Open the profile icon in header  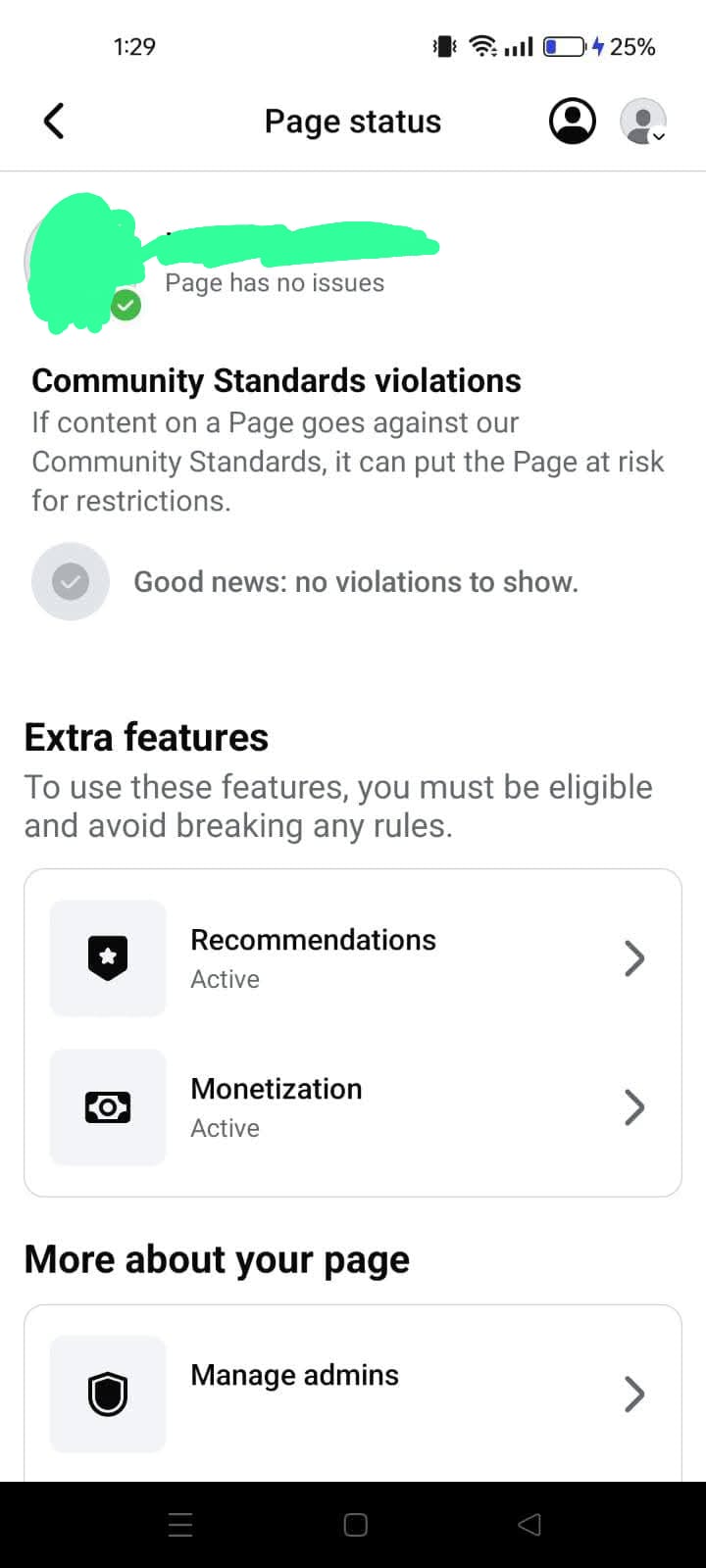click(572, 122)
